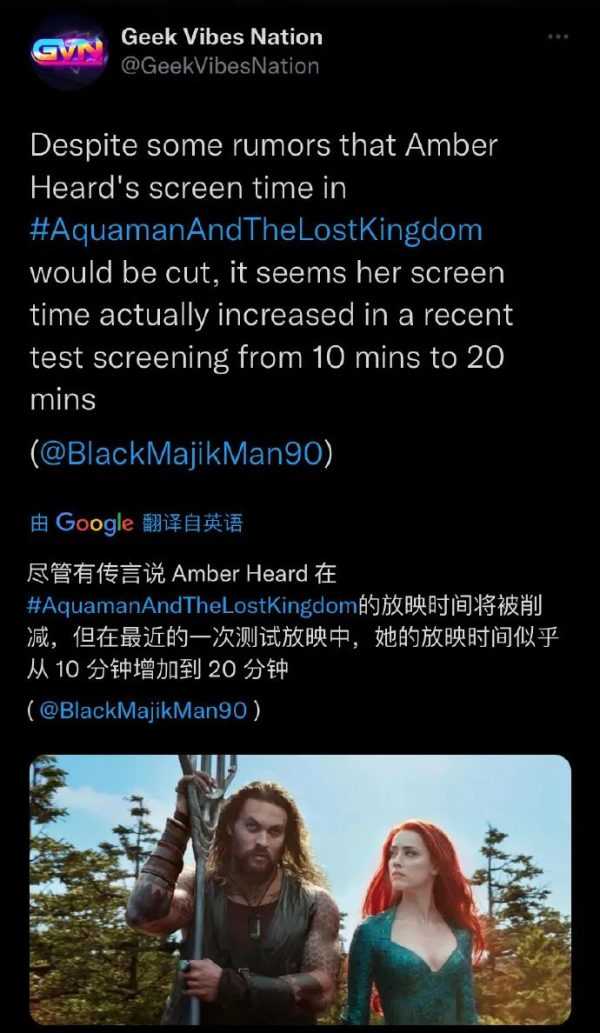Open @BlackMajikMan90 mention in the translated text

coord(144,710)
